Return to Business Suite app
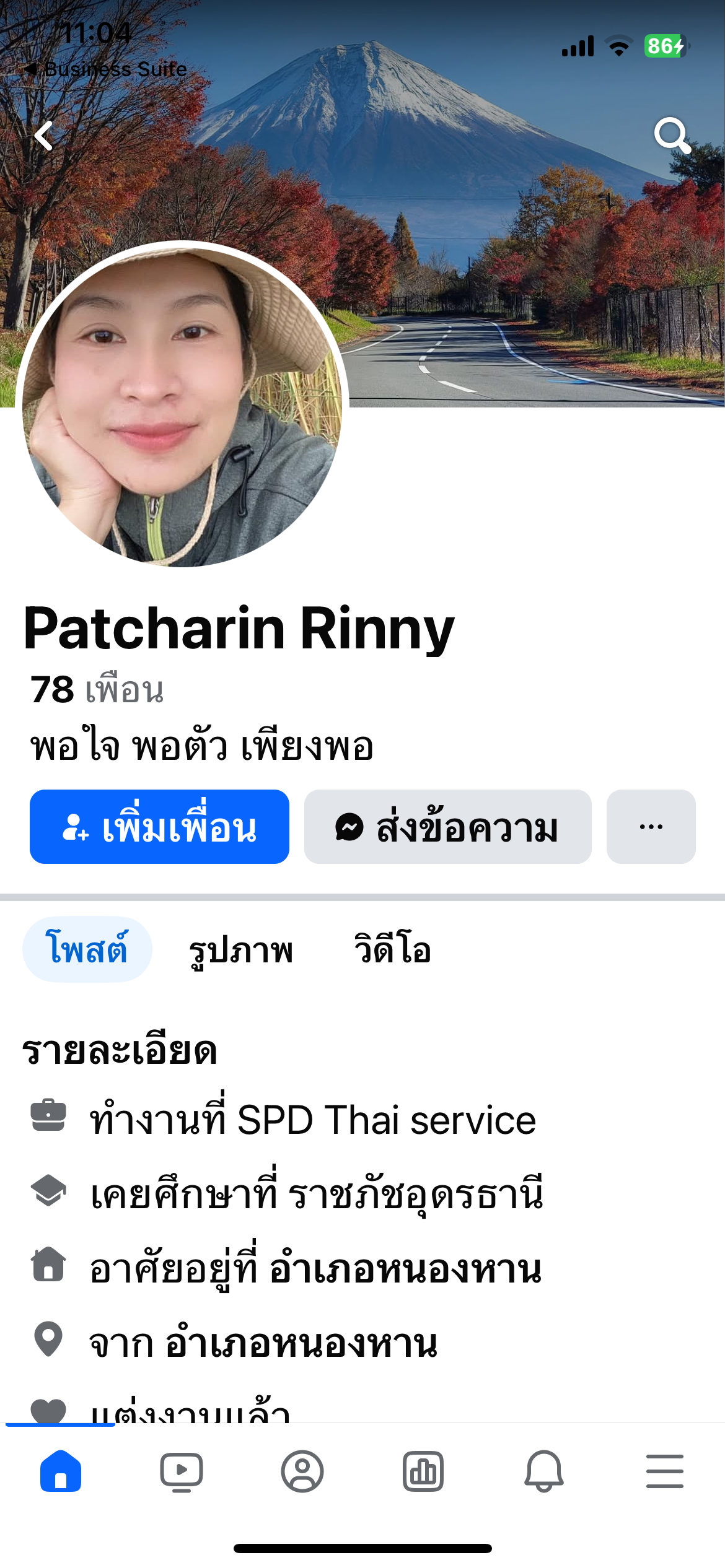This screenshot has width=725, height=1568. click(105, 69)
